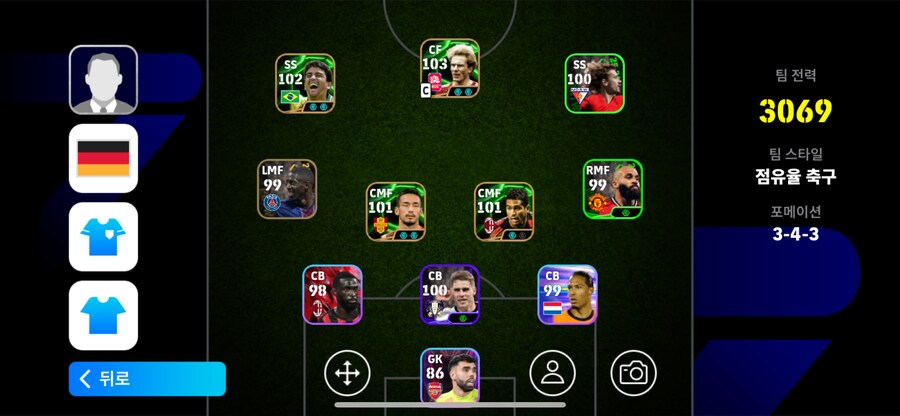The height and width of the screenshot is (416, 900).
Task: Select the CB 98 player card
Action: [332, 295]
